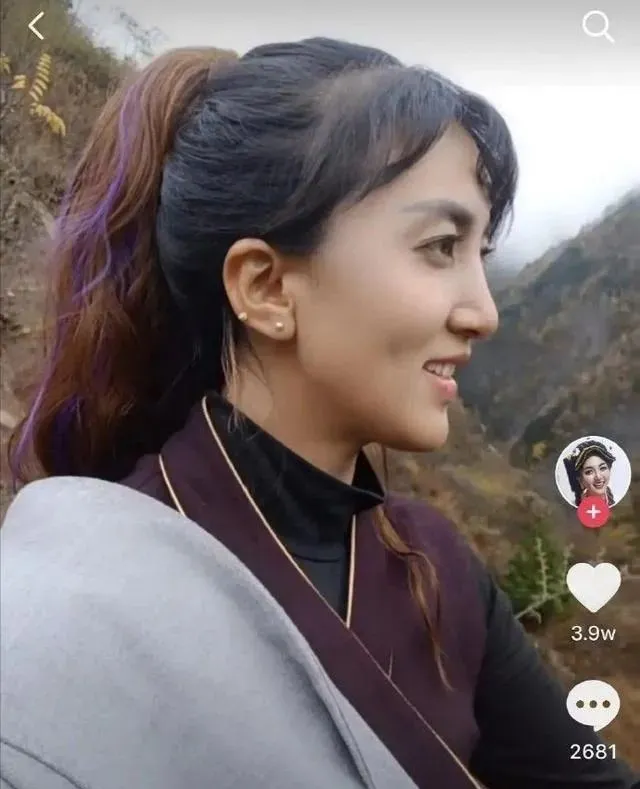Like this video with the heart icon
The height and width of the screenshot is (789, 640).
[593, 586]
